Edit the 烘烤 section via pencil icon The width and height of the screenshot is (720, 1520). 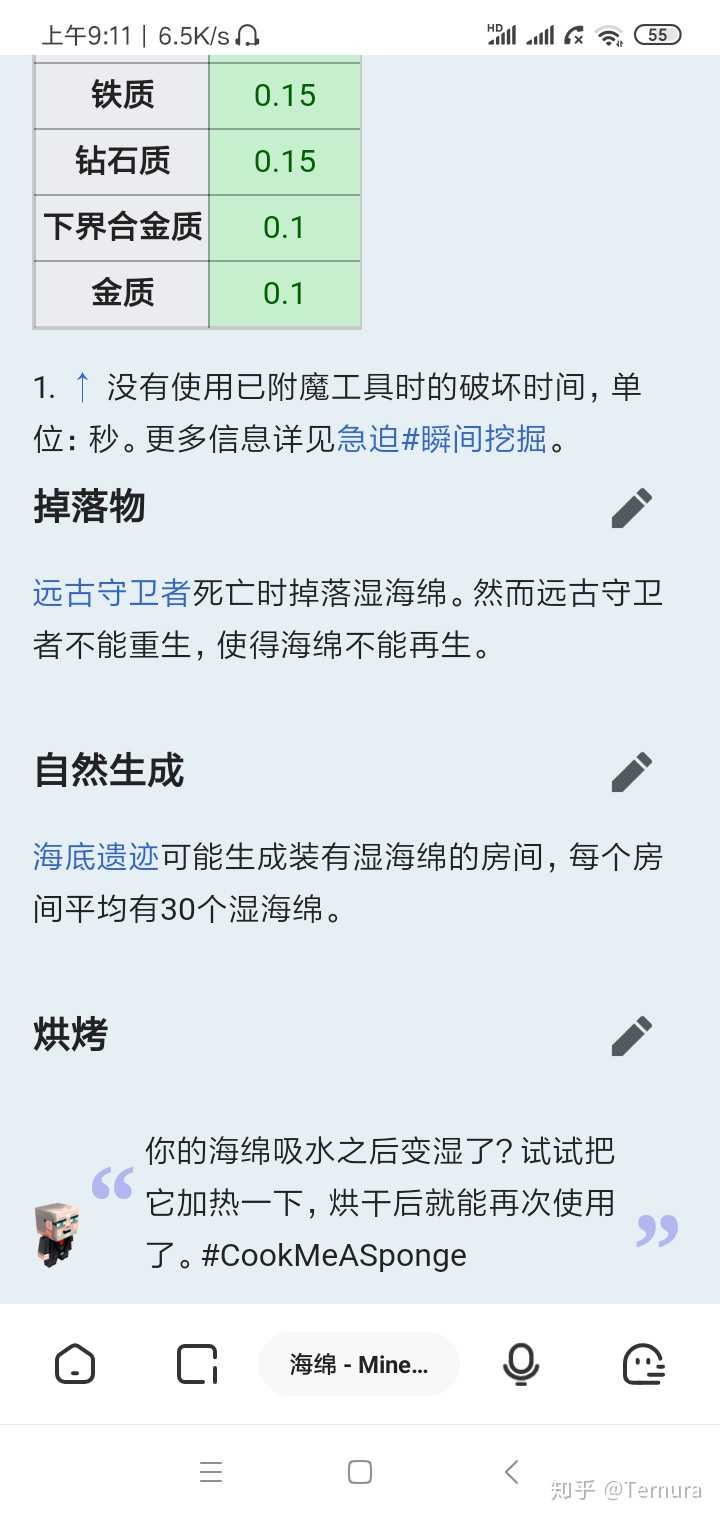click(x=632, y=1036)
